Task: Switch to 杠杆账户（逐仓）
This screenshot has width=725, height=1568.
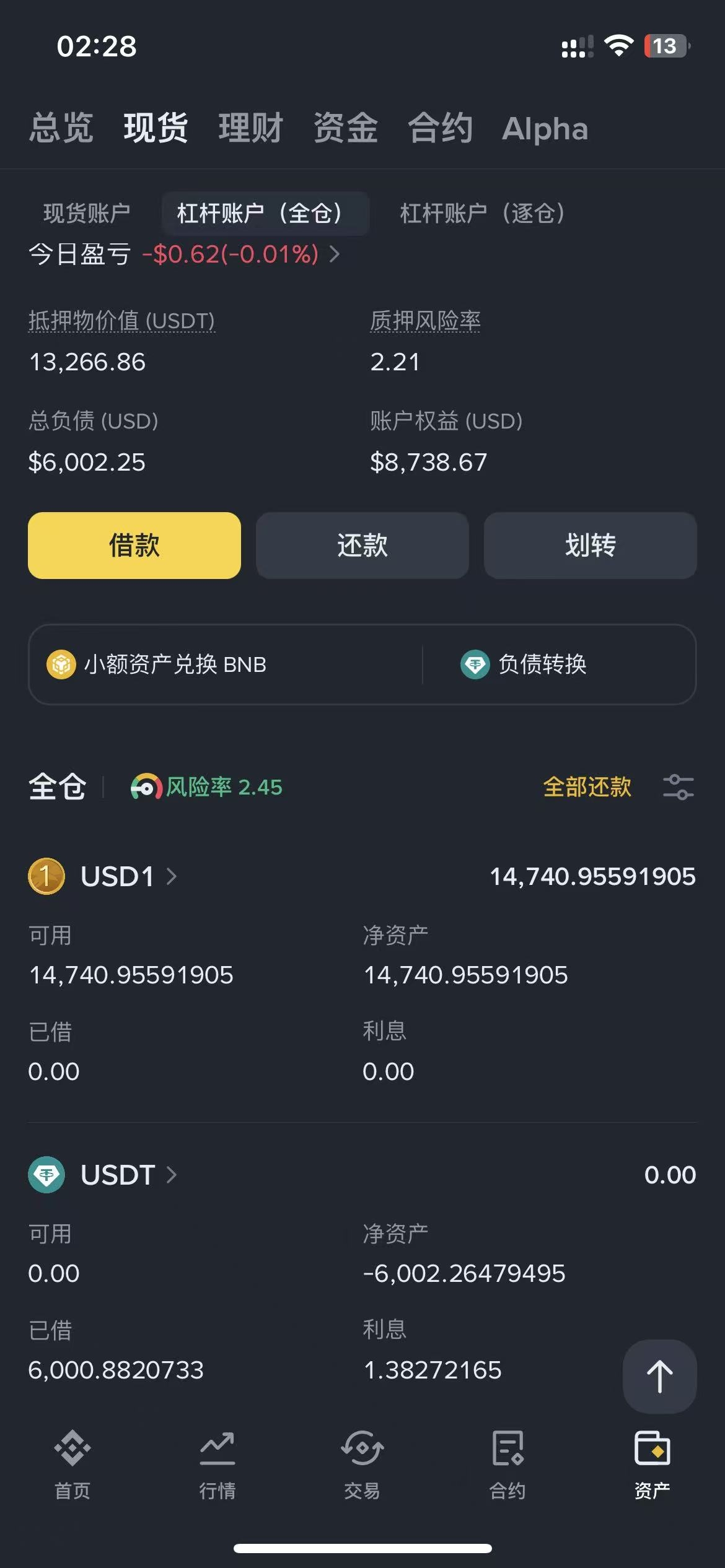Action: 483,214
